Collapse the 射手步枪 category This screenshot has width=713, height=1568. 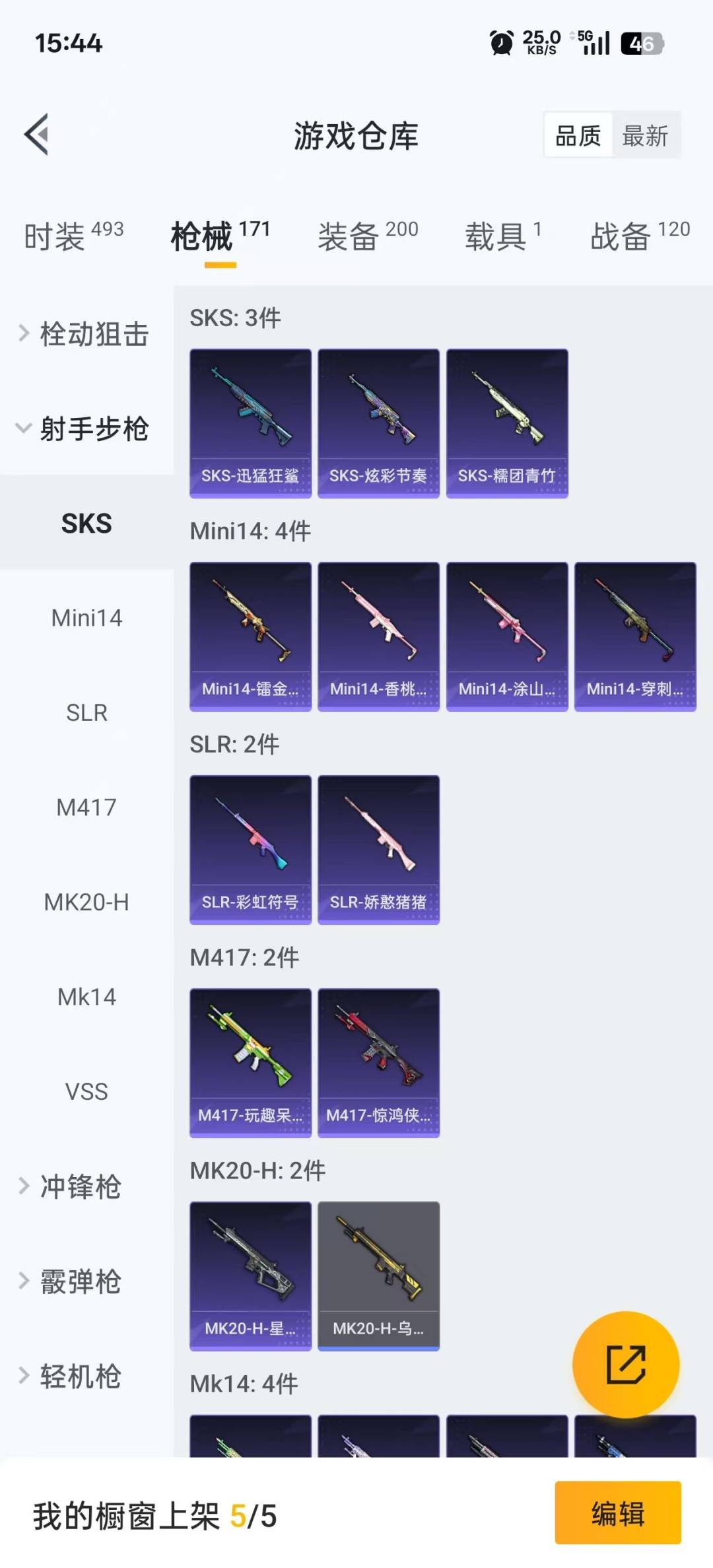[x=86, y=428]
